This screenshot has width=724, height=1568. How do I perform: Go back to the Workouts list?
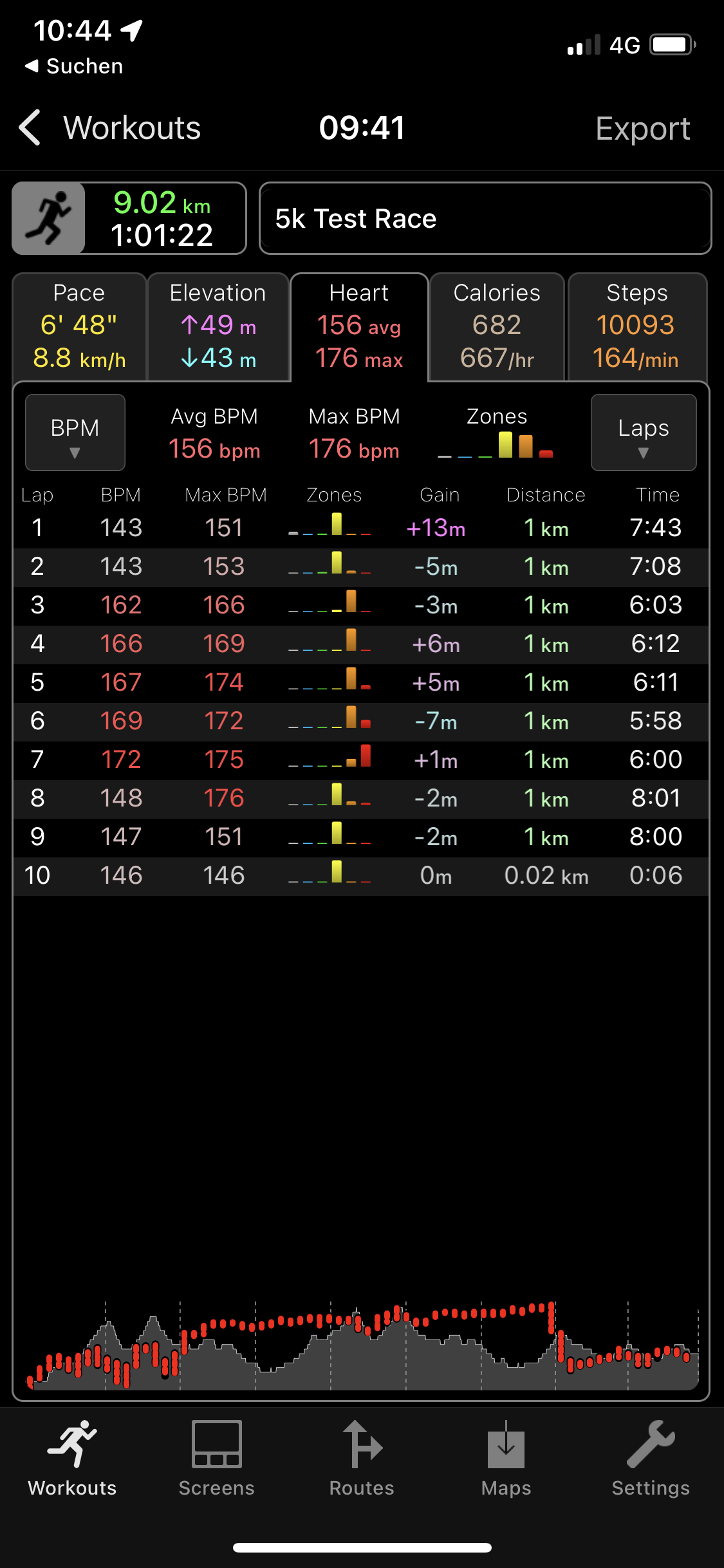[x=109, y=127]
